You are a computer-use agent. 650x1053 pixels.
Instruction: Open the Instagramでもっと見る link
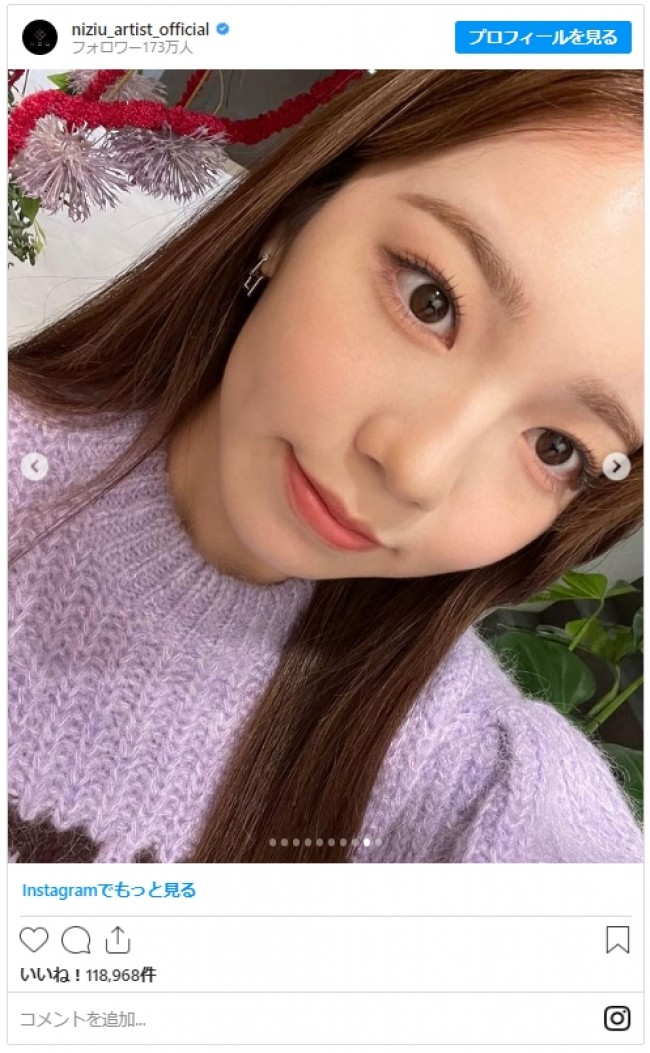point(109,890)
